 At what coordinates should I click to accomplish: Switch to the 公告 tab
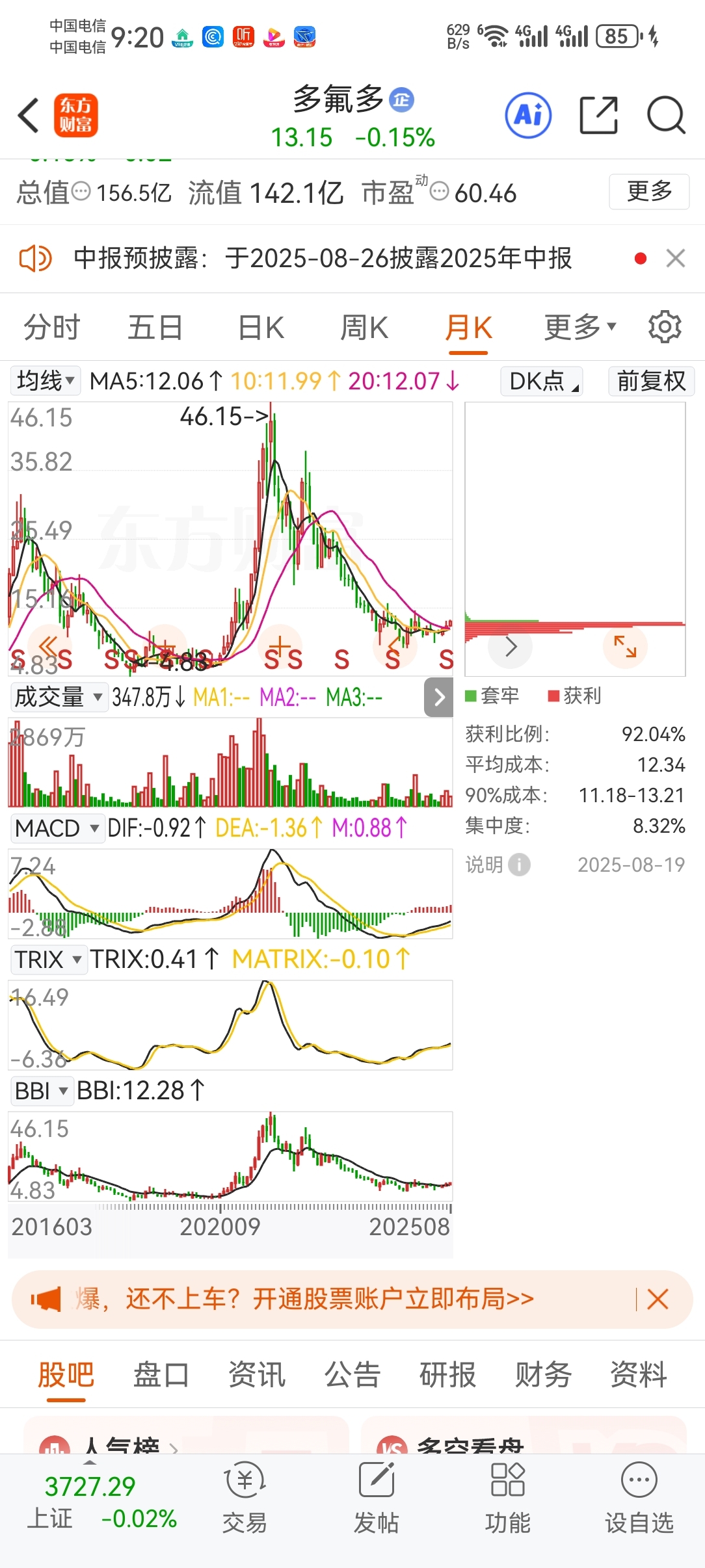tap(352, 1375)
